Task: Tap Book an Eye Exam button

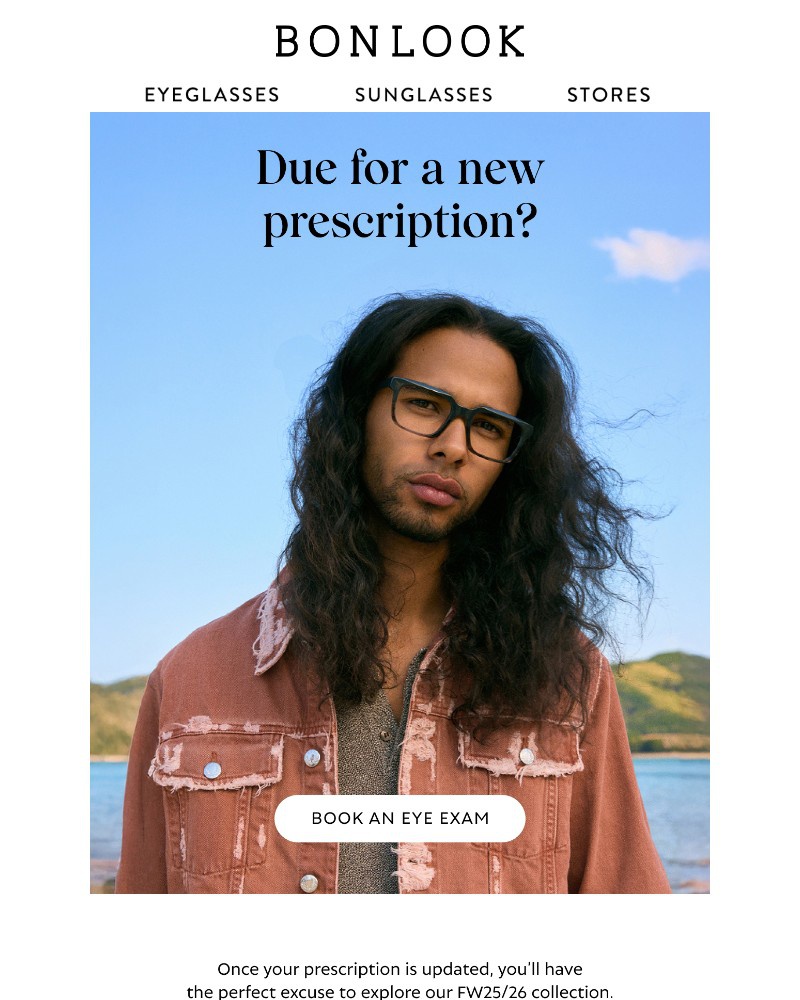Action: [x=400, y=818]
